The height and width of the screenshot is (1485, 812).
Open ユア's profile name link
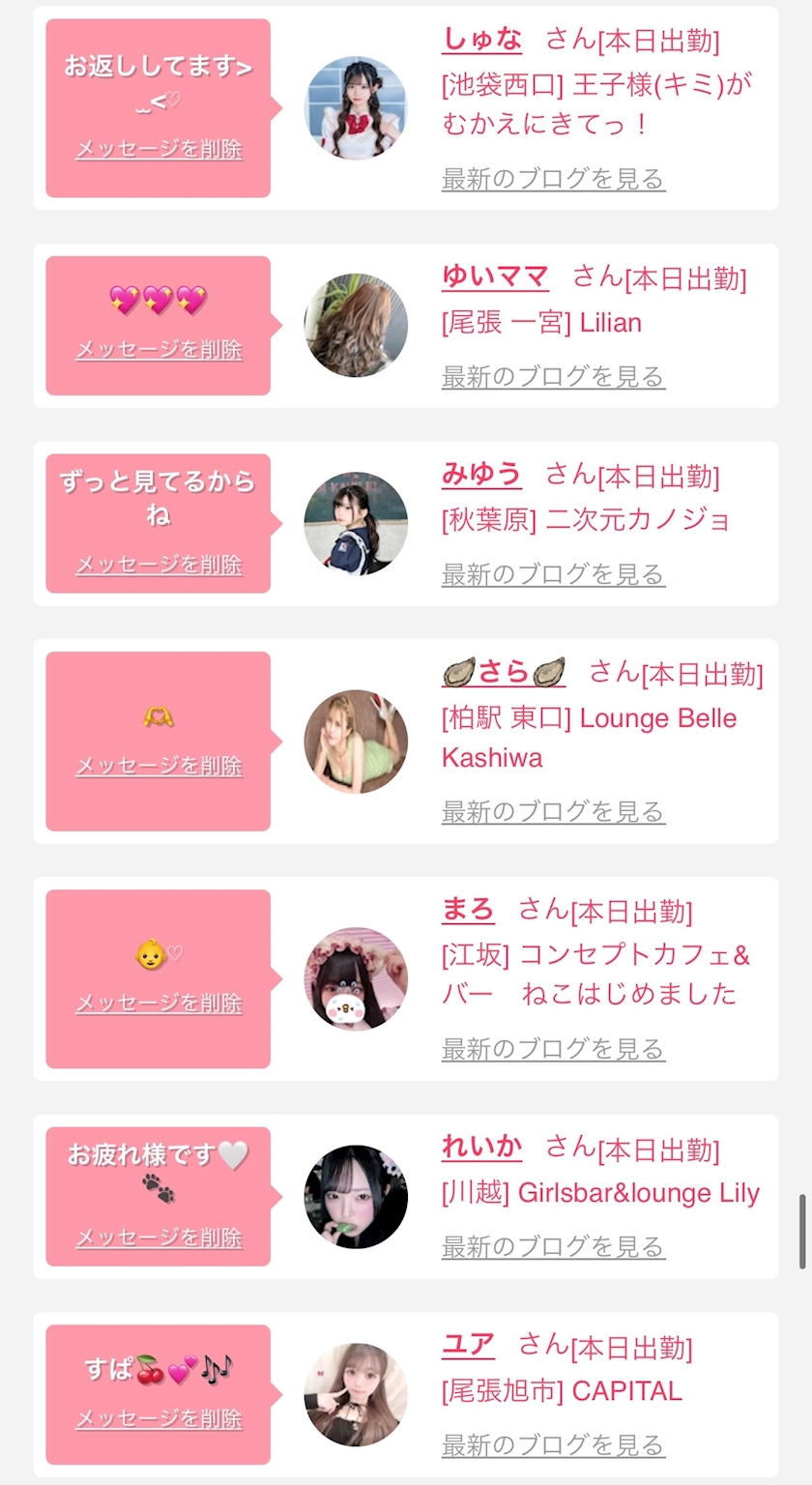[x=468, y=1345]
